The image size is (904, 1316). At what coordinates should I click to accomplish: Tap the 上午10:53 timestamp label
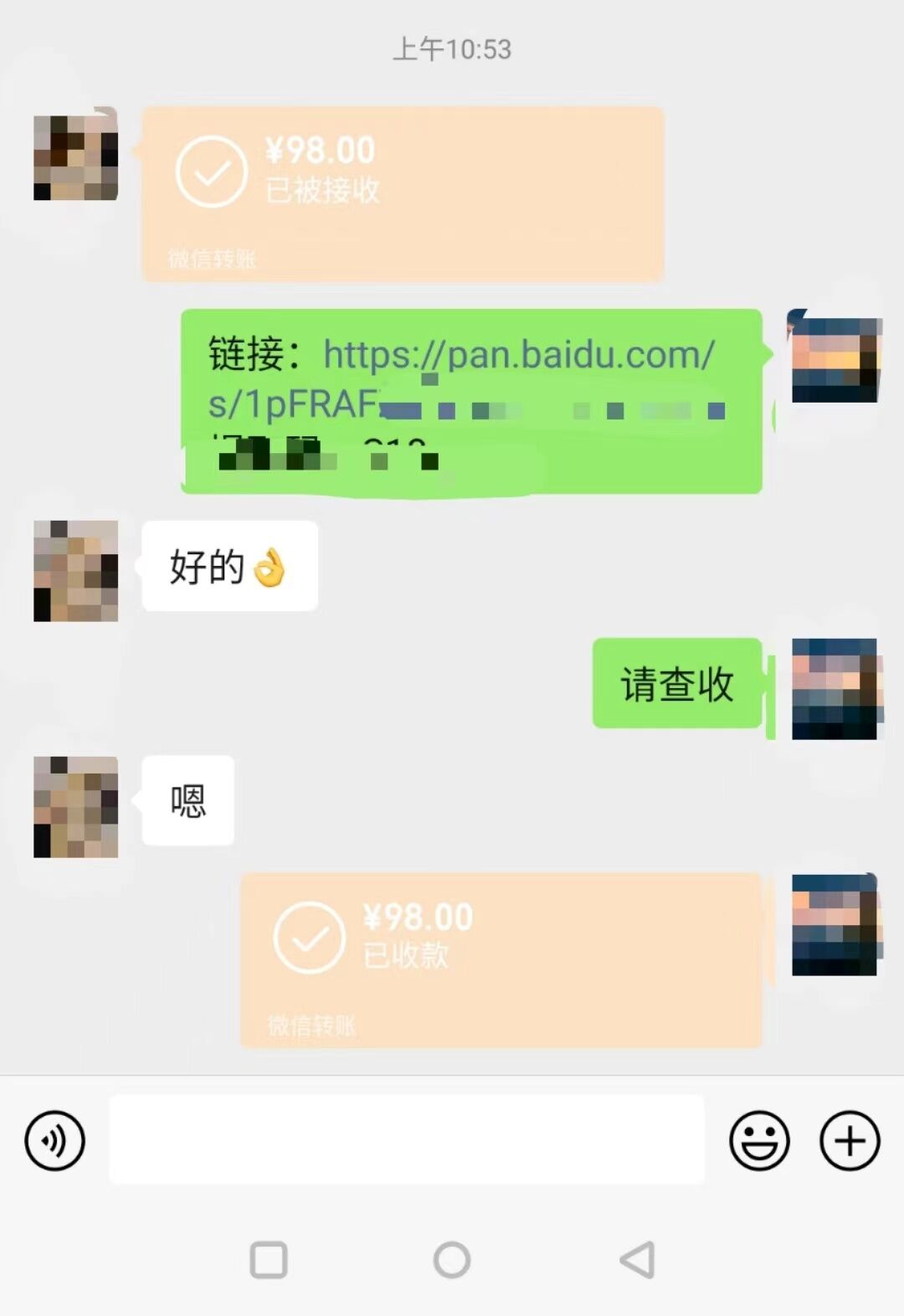452,50
